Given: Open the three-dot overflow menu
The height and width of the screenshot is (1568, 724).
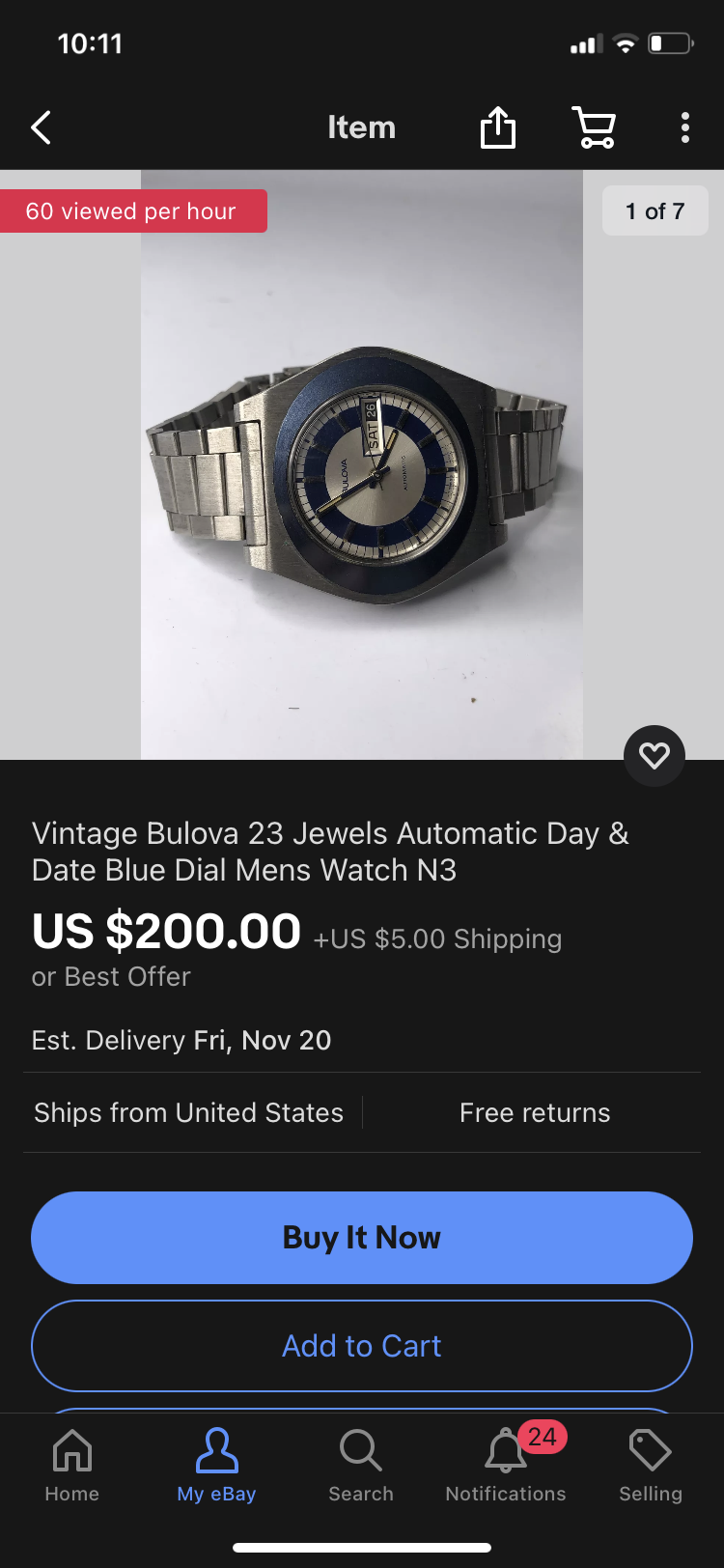Looking at the screenshot, I should point(684,127).
